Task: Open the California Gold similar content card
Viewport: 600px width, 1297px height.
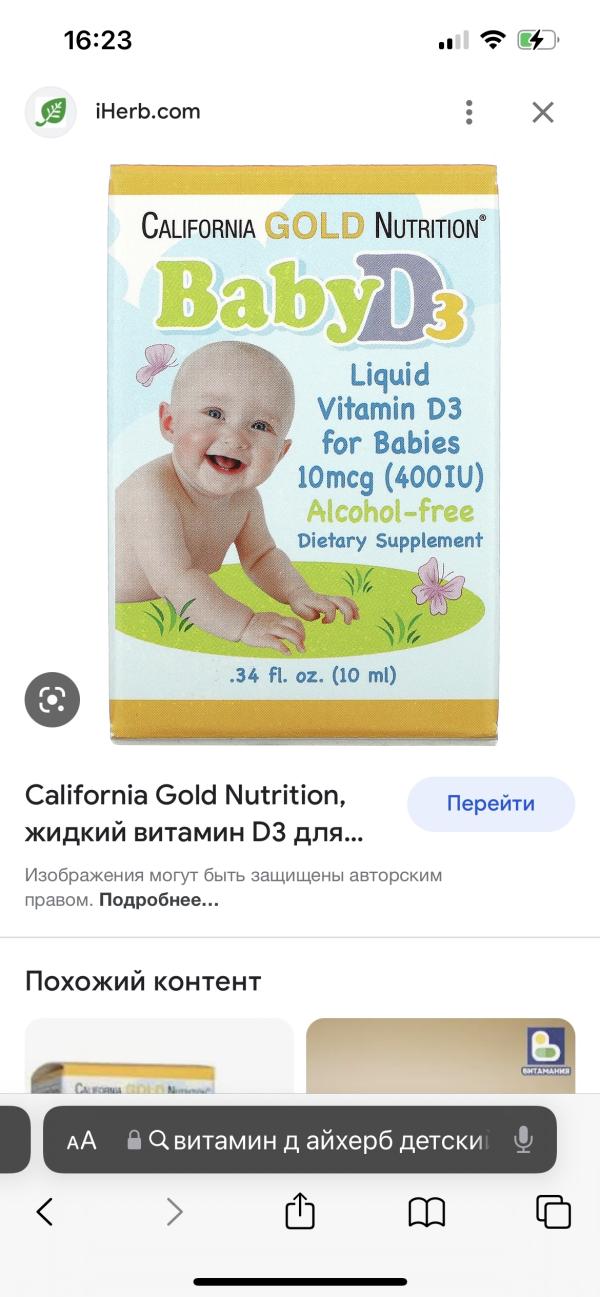Action: 159,1058
